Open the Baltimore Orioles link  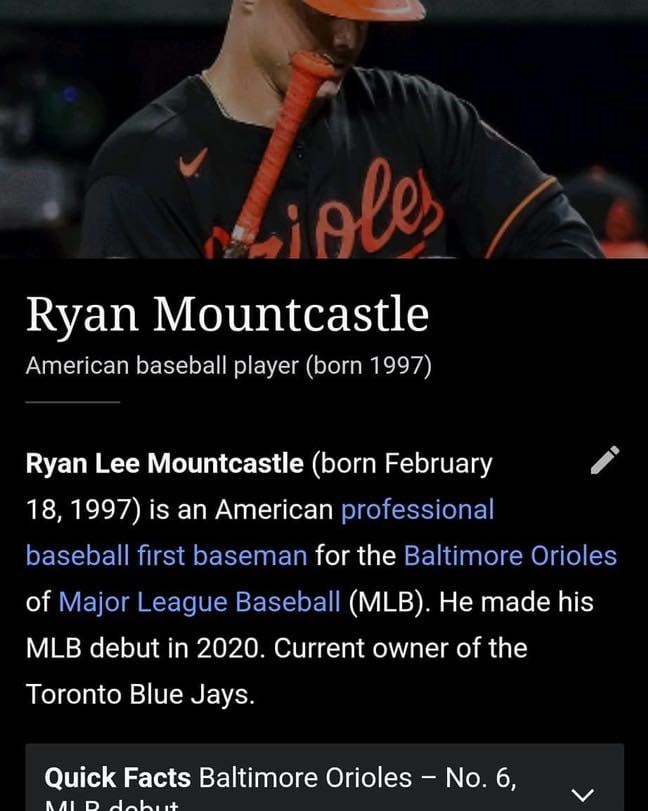click(510, 556)
